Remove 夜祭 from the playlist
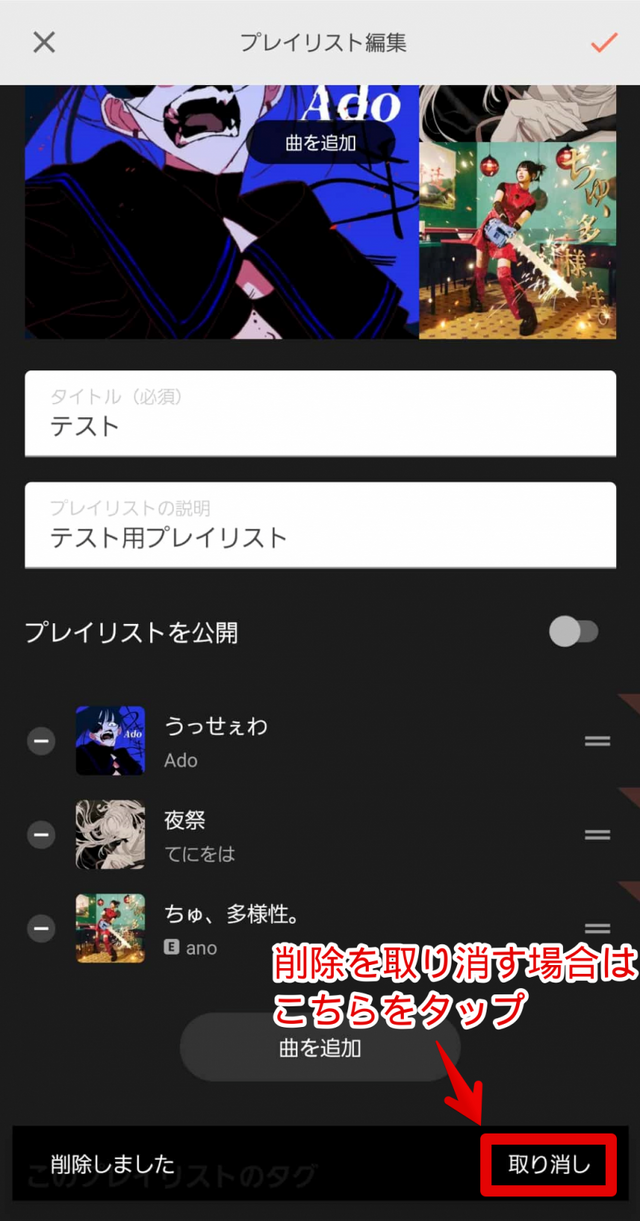Screen dimensions: 640x1221 [x=41, y=835]
